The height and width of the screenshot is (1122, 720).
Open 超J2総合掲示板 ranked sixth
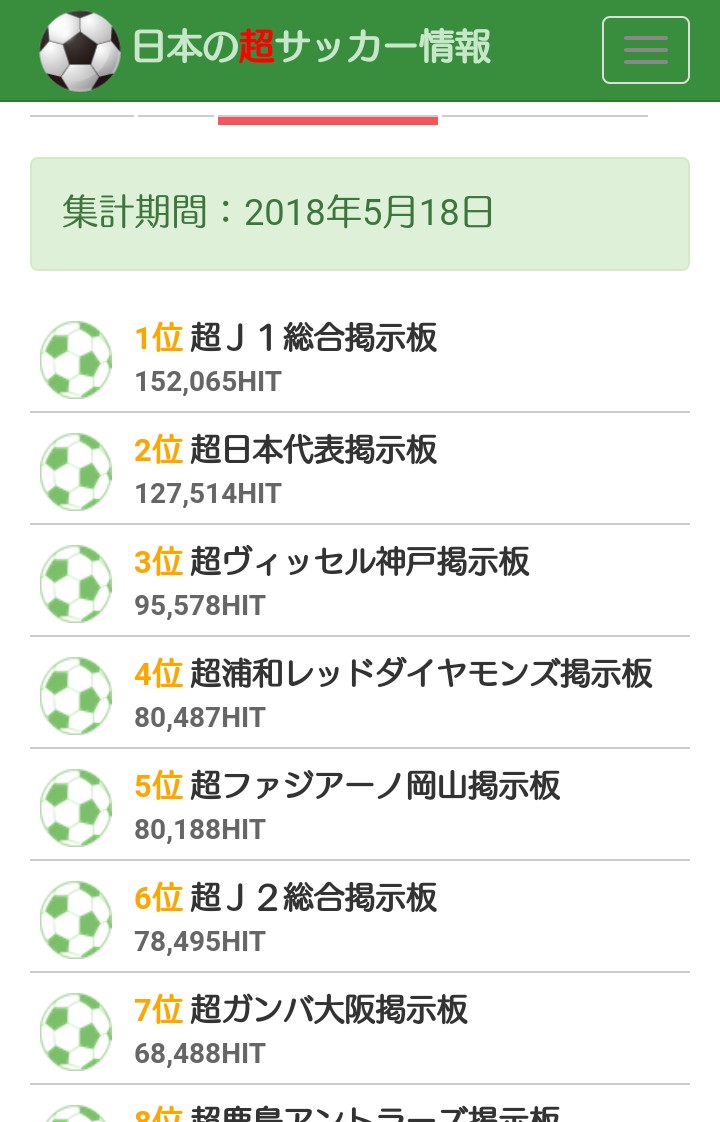(x=313, y=899)
